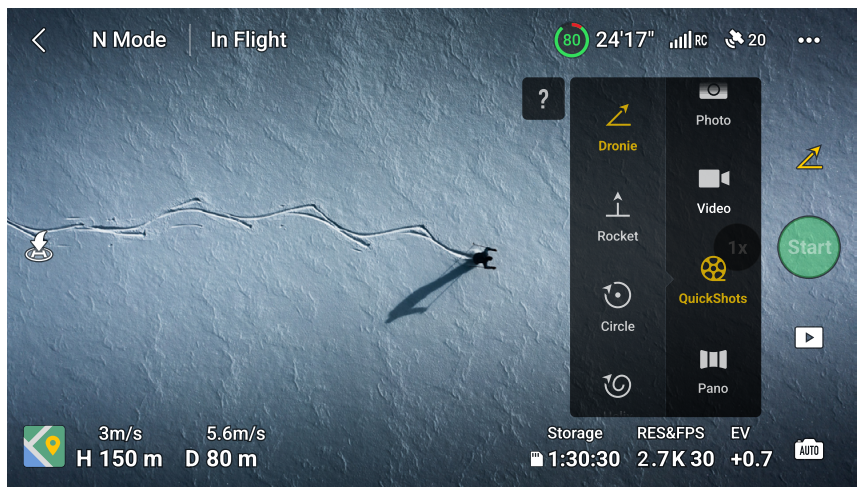
Task: Adjust the EV +0.7 setting
Action: coord(750,448)
